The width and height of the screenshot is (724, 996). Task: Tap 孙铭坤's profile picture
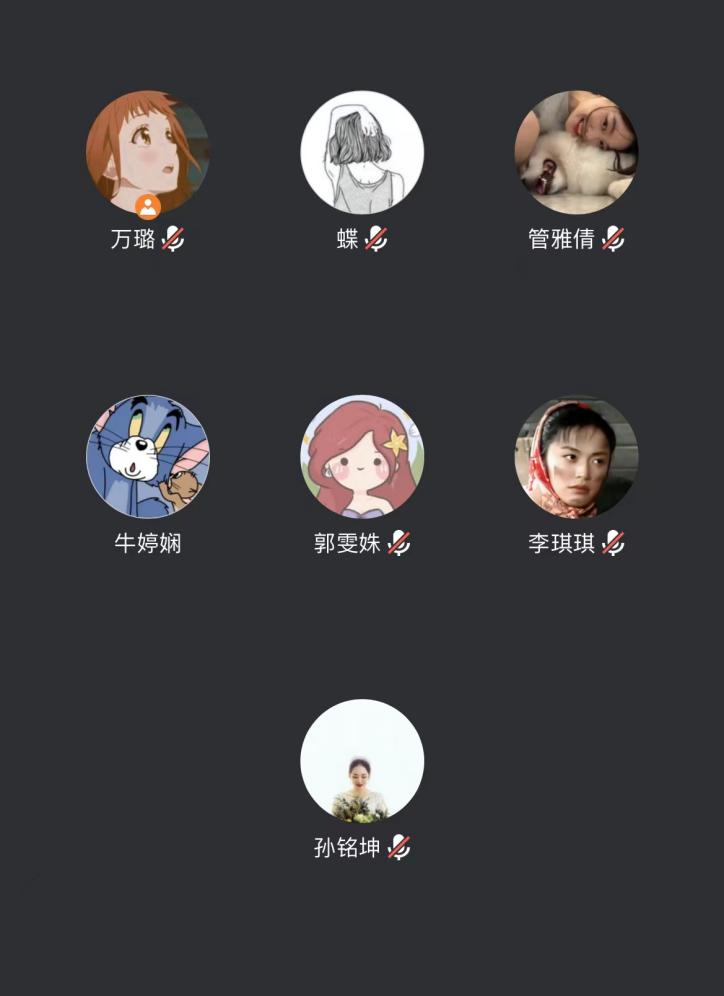[x=362, y=760]
